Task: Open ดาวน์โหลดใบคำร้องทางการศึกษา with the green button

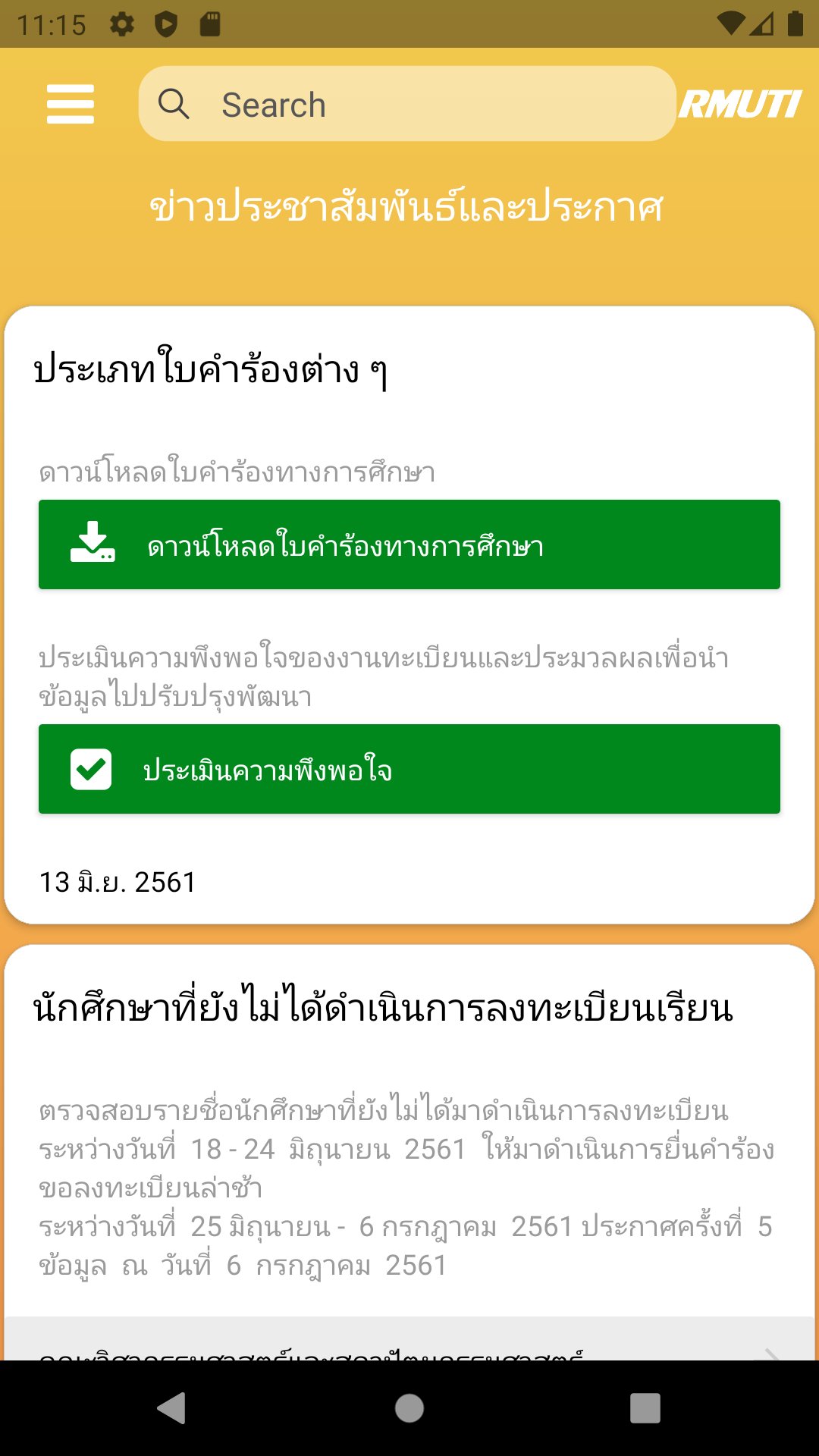Action: (409, 544)
